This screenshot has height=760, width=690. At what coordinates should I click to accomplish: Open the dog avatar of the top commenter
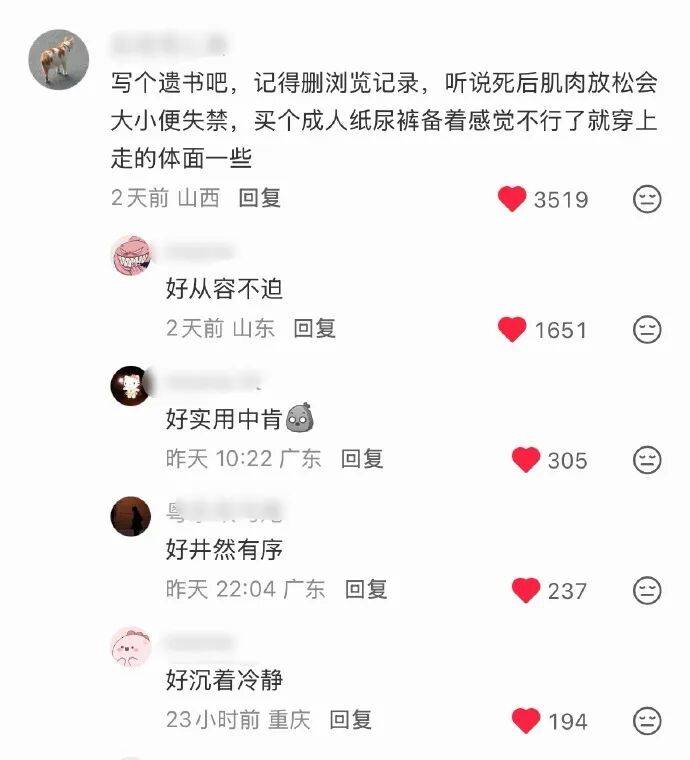57,58
